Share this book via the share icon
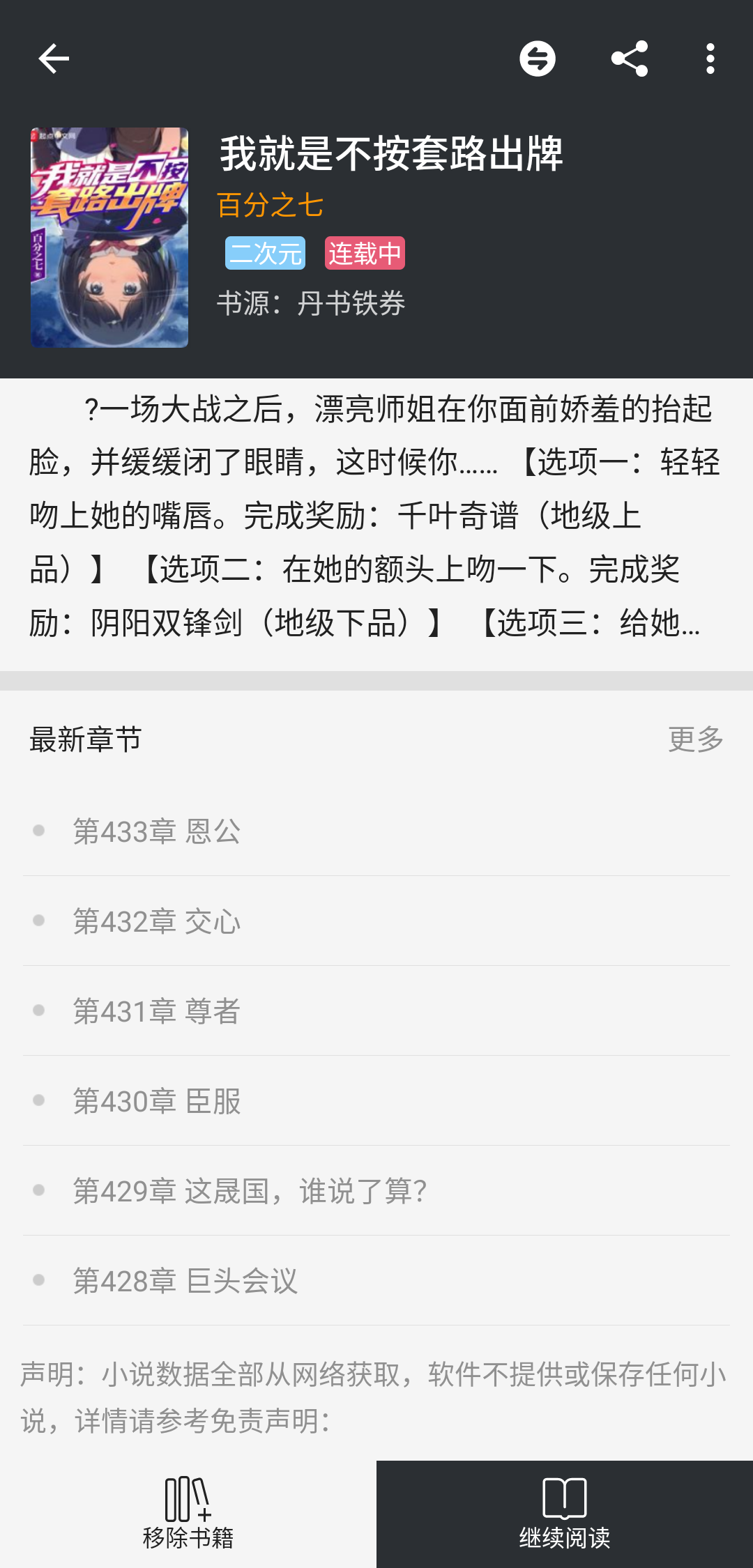 pos(628,59)
